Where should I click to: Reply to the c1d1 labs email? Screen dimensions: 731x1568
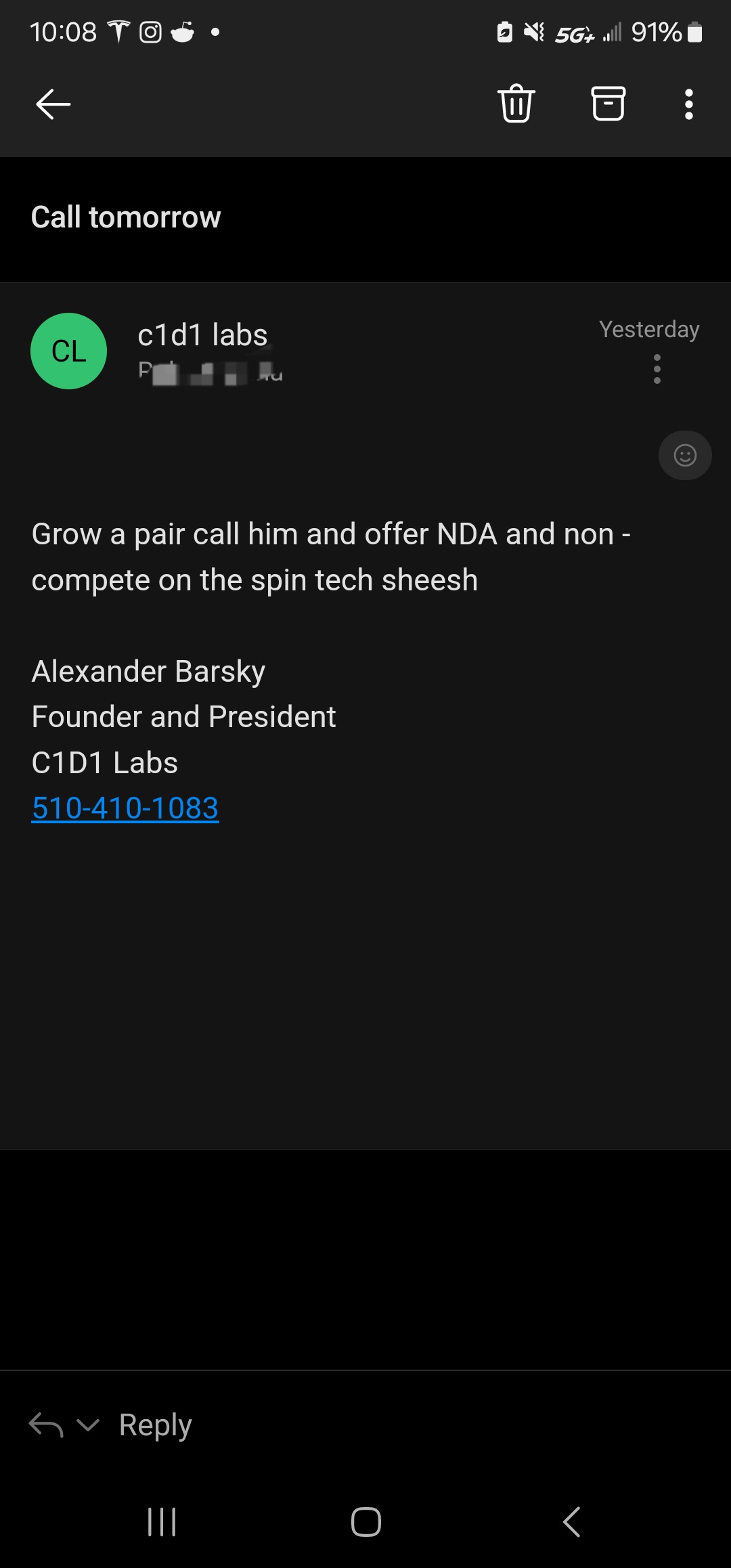click(155, 1425)
